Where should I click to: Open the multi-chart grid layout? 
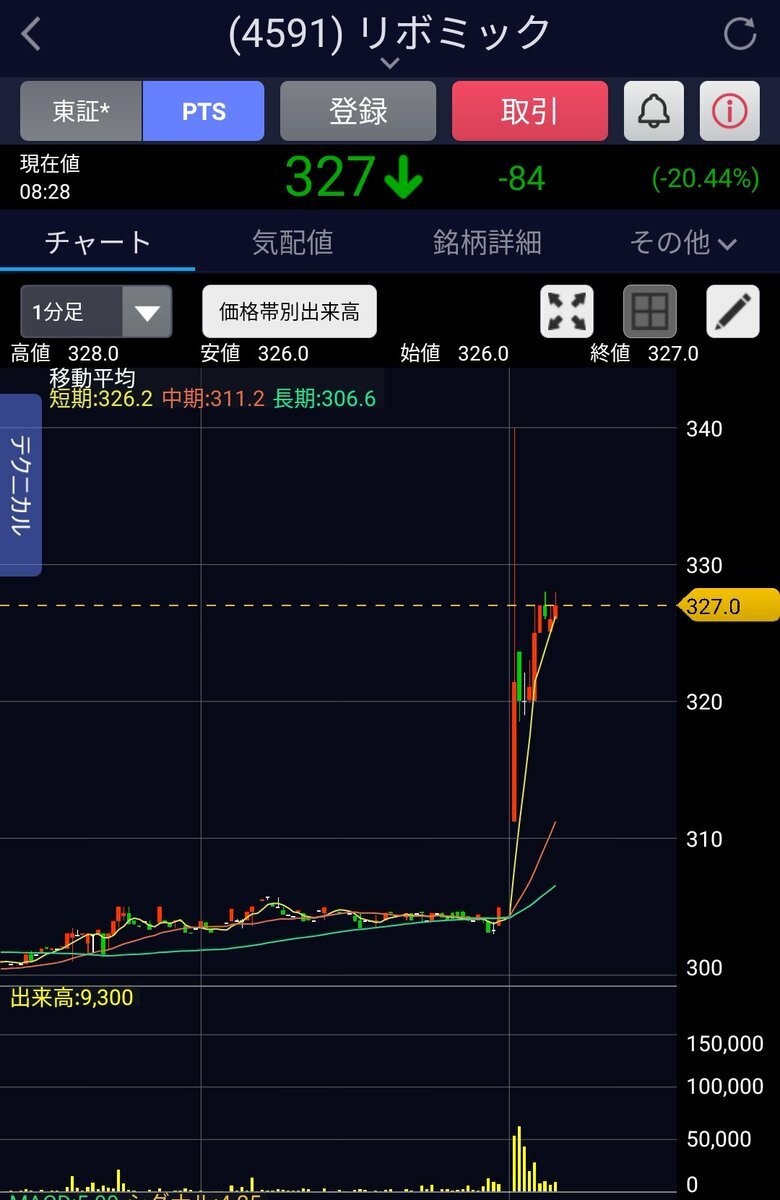(x=650, y=312)
